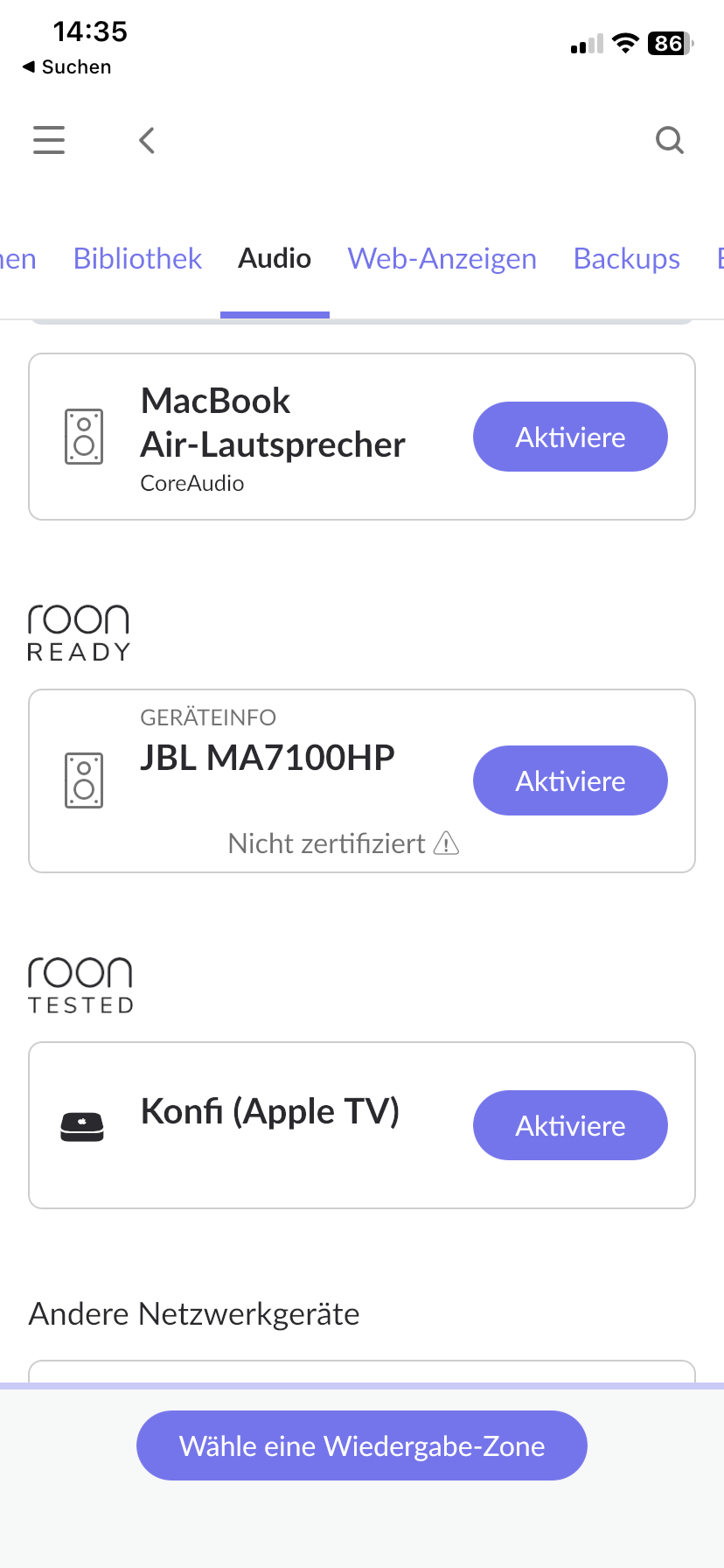This screenshot has width=724, height=1568.
Task: Open the hamburger menu
Action: tap(49, 140)
